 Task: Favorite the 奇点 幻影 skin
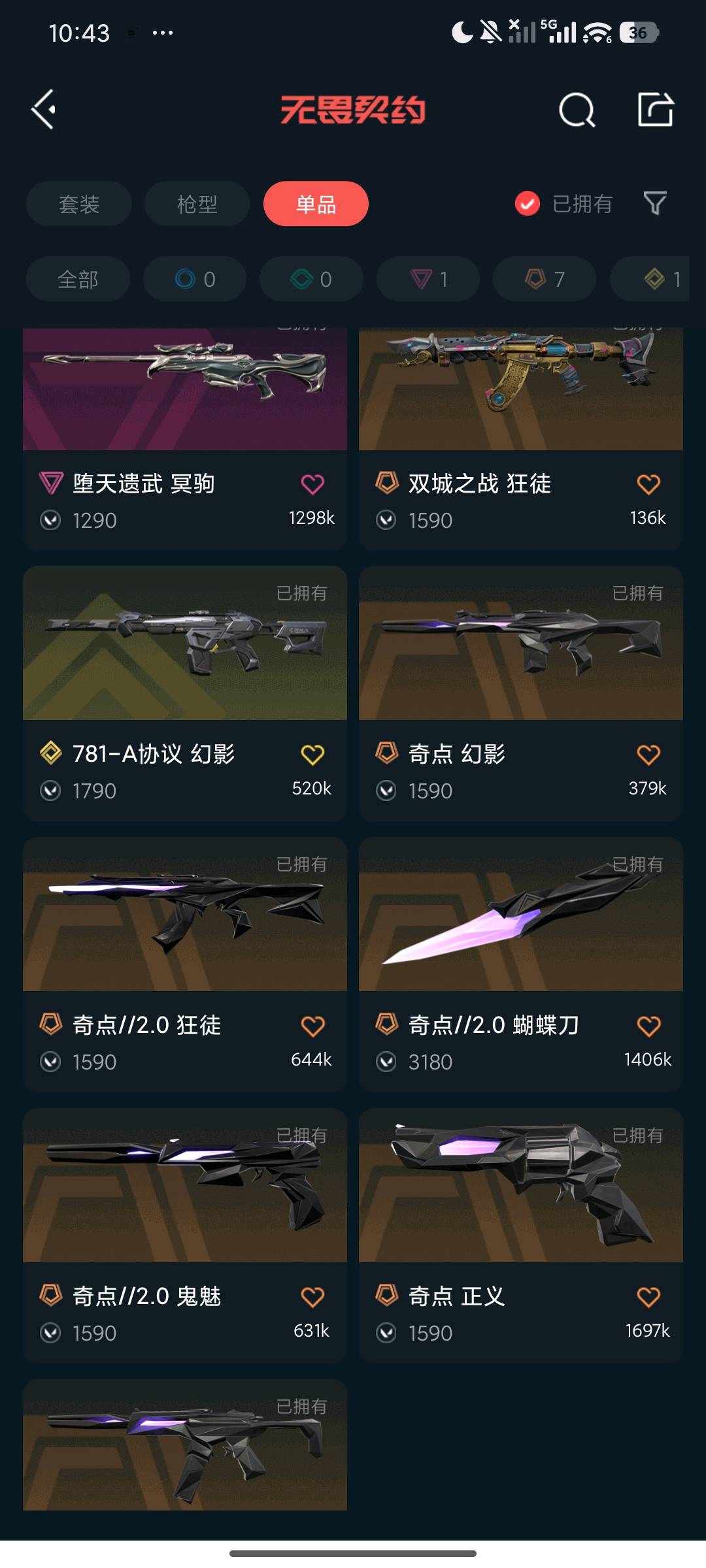coord(648,755)
